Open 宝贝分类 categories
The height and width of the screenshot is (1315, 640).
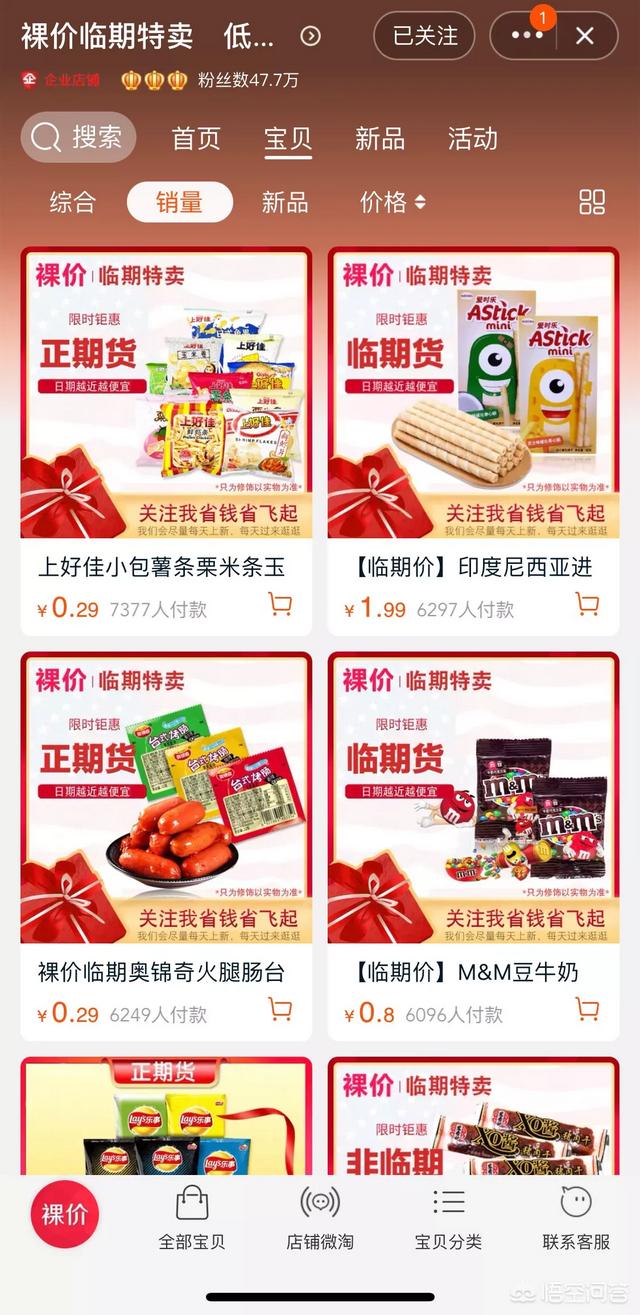pos(448,1218)
